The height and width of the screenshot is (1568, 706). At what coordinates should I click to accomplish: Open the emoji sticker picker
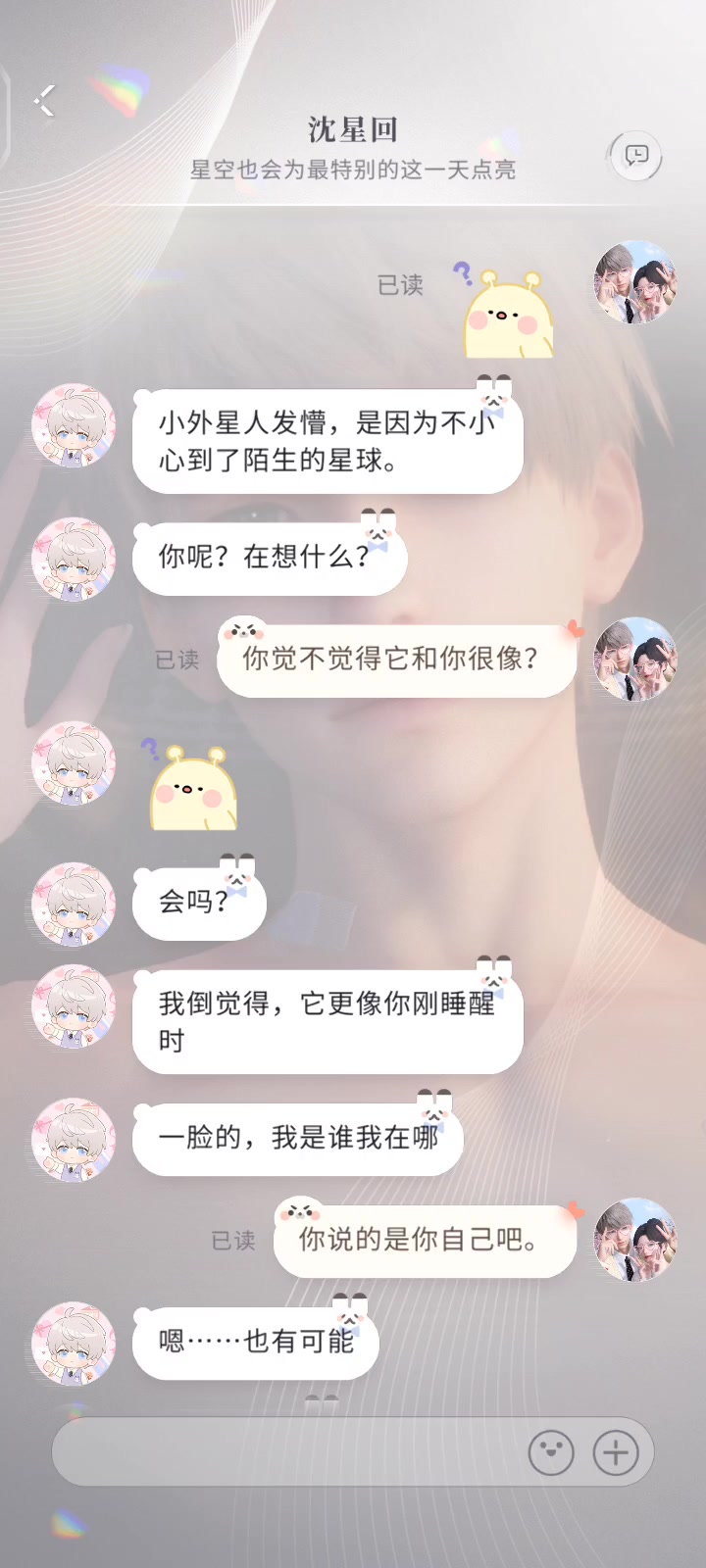[551, 1452]
